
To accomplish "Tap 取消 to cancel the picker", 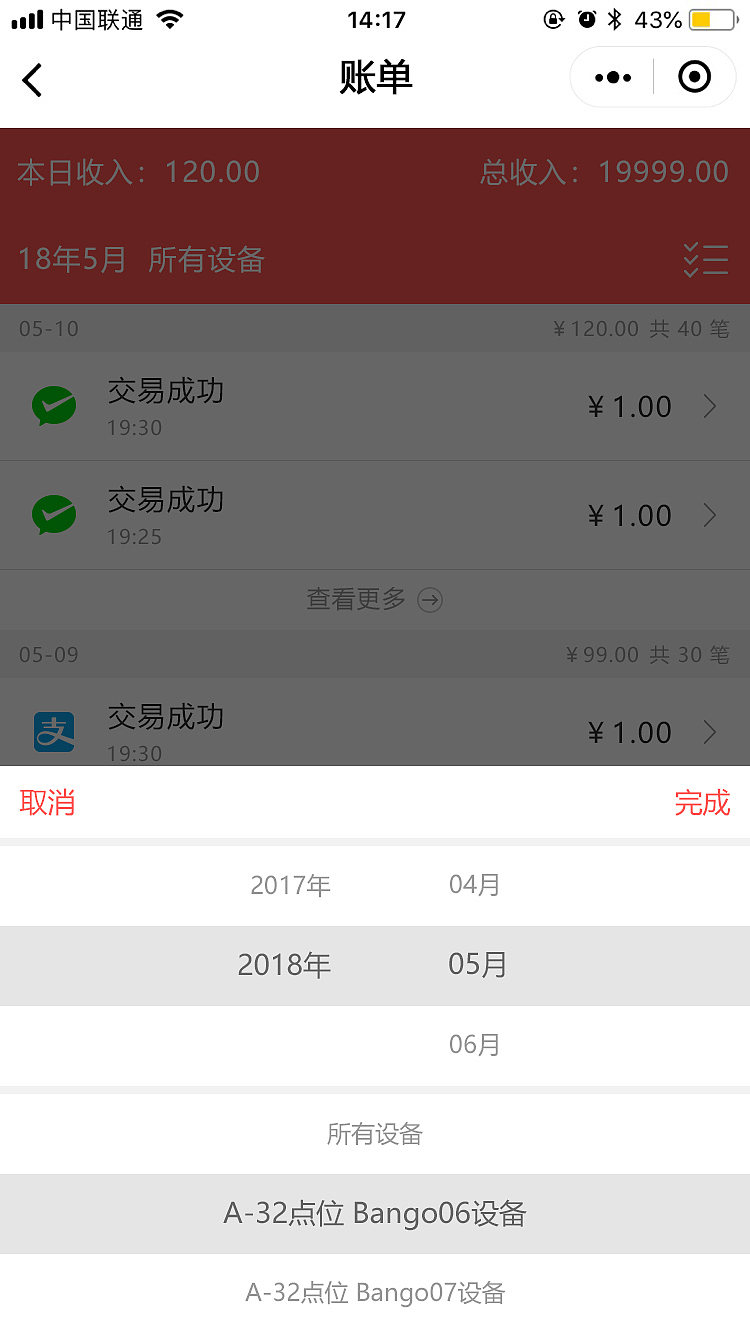I will click(x=47, y=802).
